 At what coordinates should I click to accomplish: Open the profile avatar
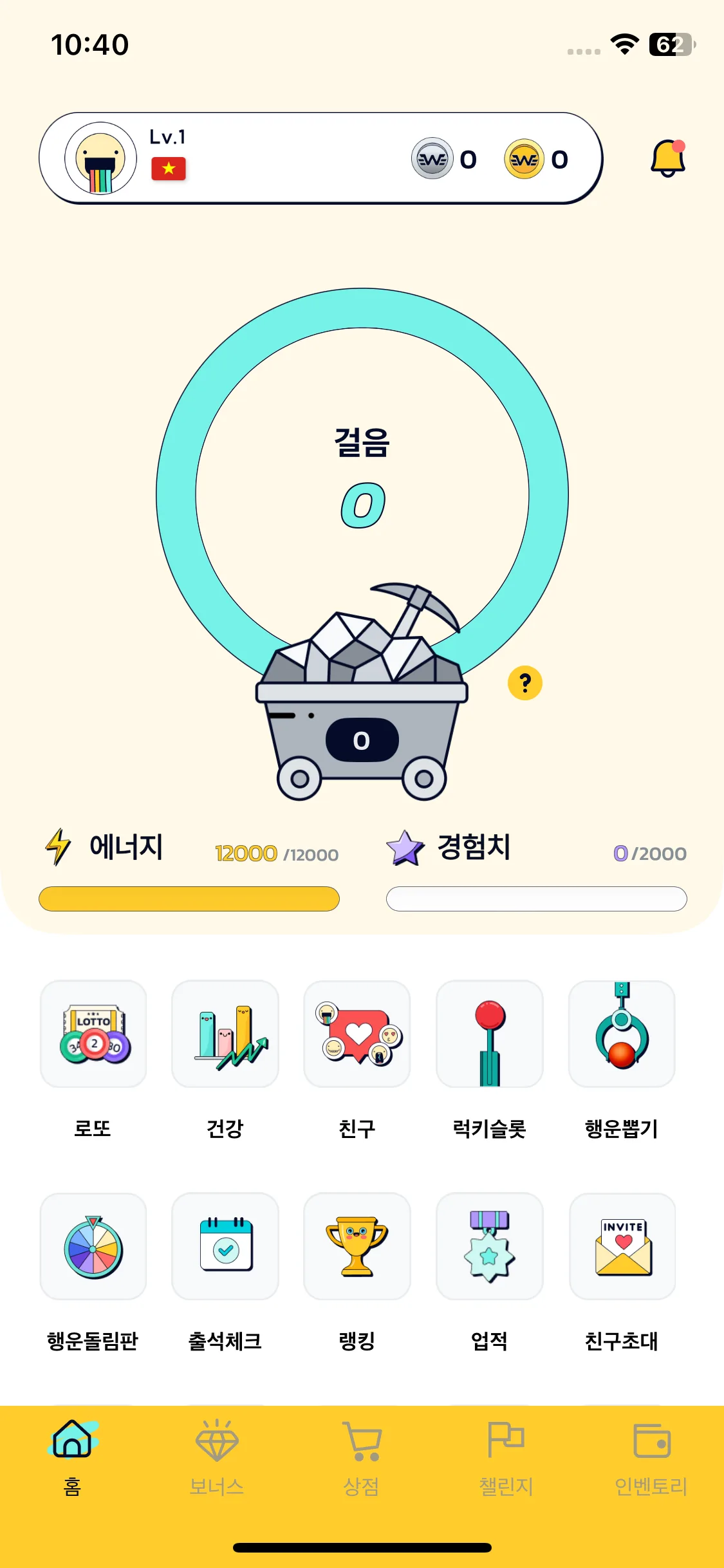coord(100,158)
